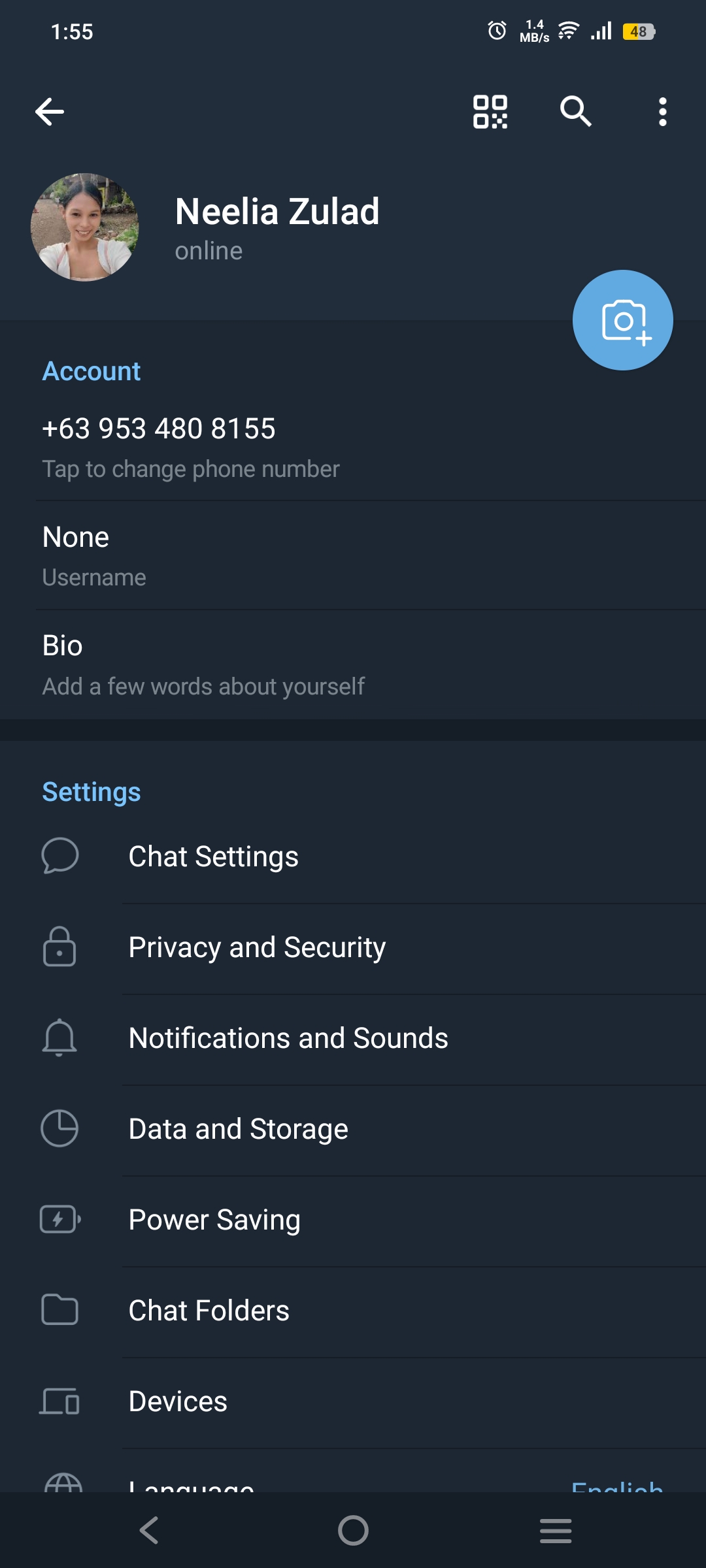706x1568 pixels.
Task: Add a profile photo with camera button
Action: (x=623, y=320)
